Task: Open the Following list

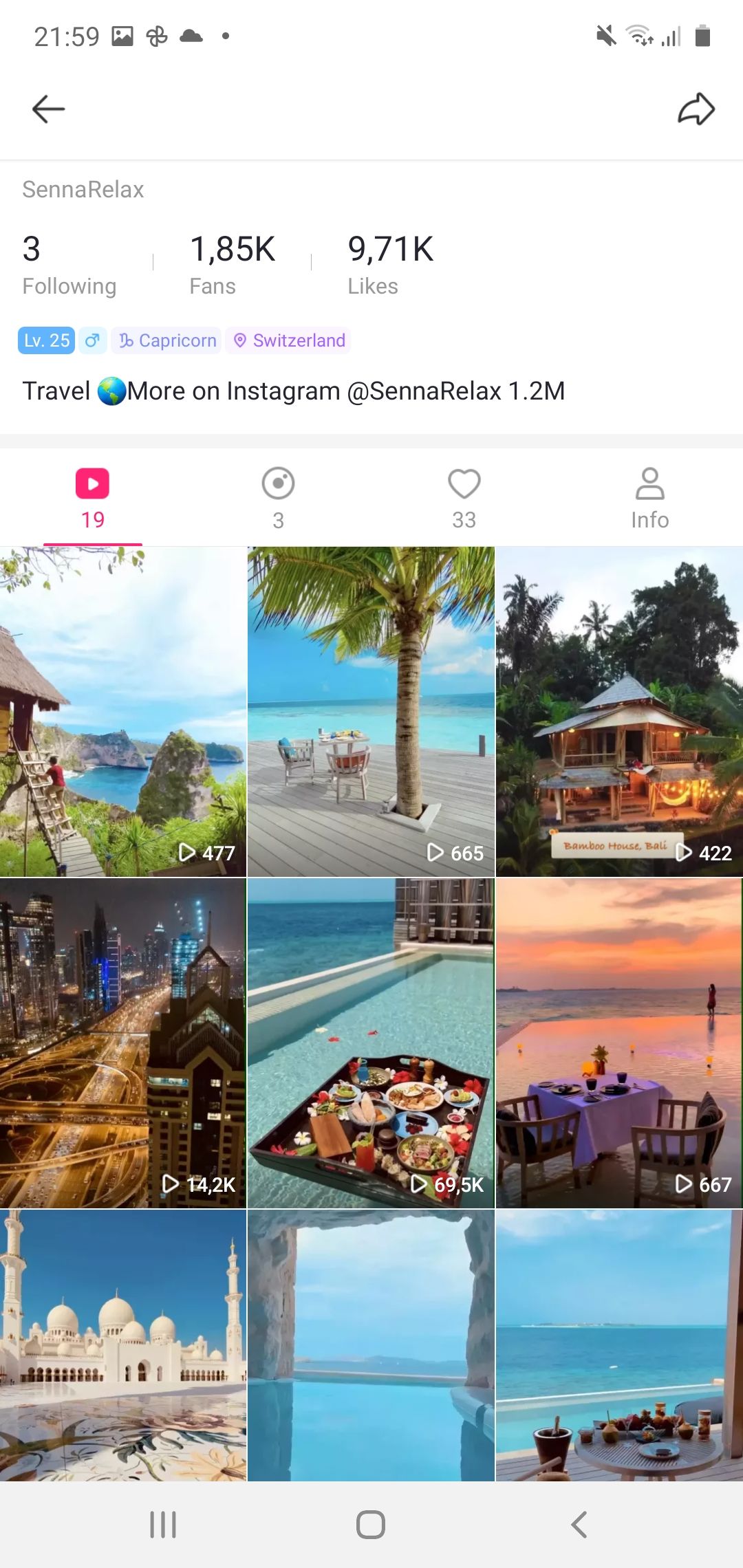Action: (69, 265)
